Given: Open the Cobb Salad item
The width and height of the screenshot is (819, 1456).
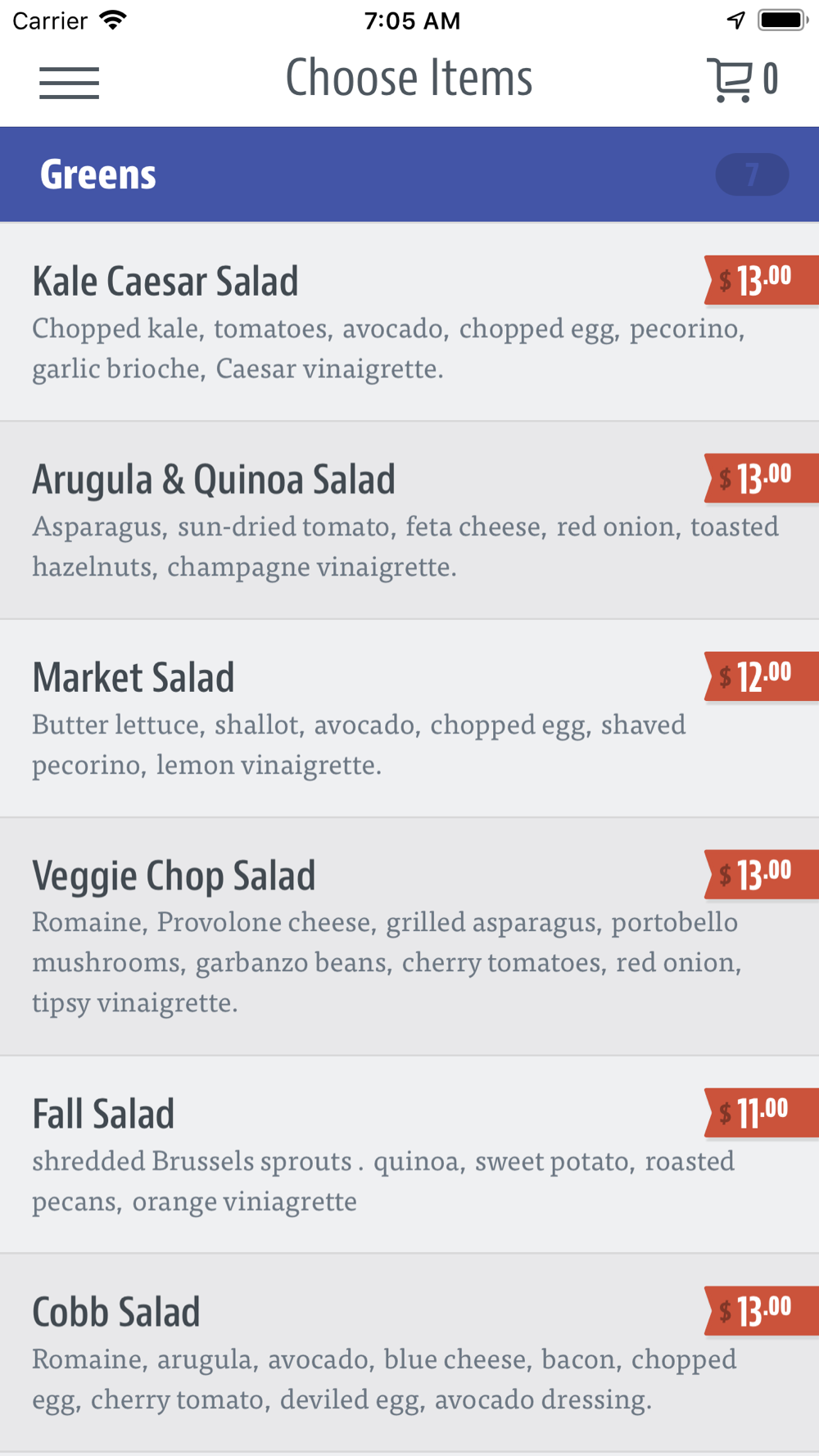Looking at the screenshot, I should tap(409, 1353).
